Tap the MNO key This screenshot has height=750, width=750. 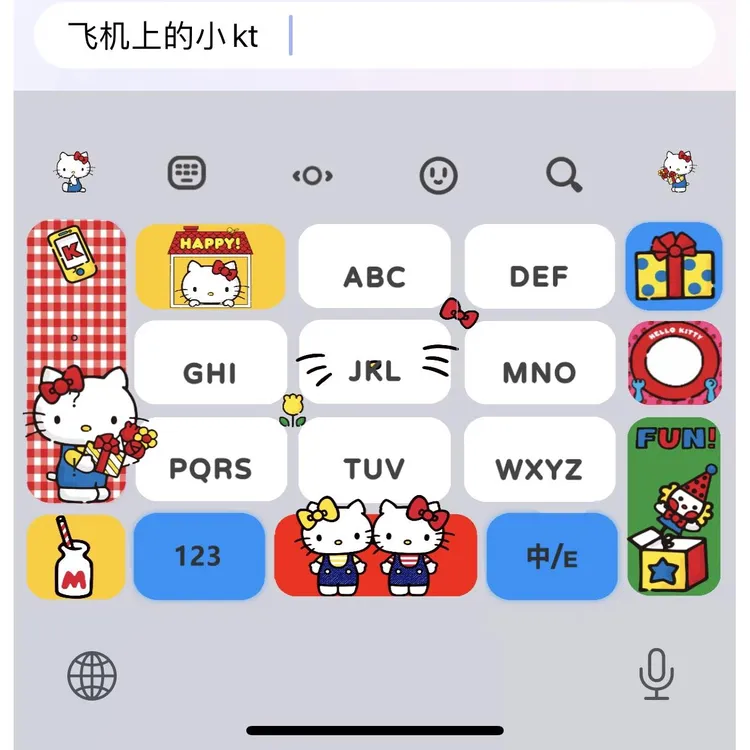point(539,362)
